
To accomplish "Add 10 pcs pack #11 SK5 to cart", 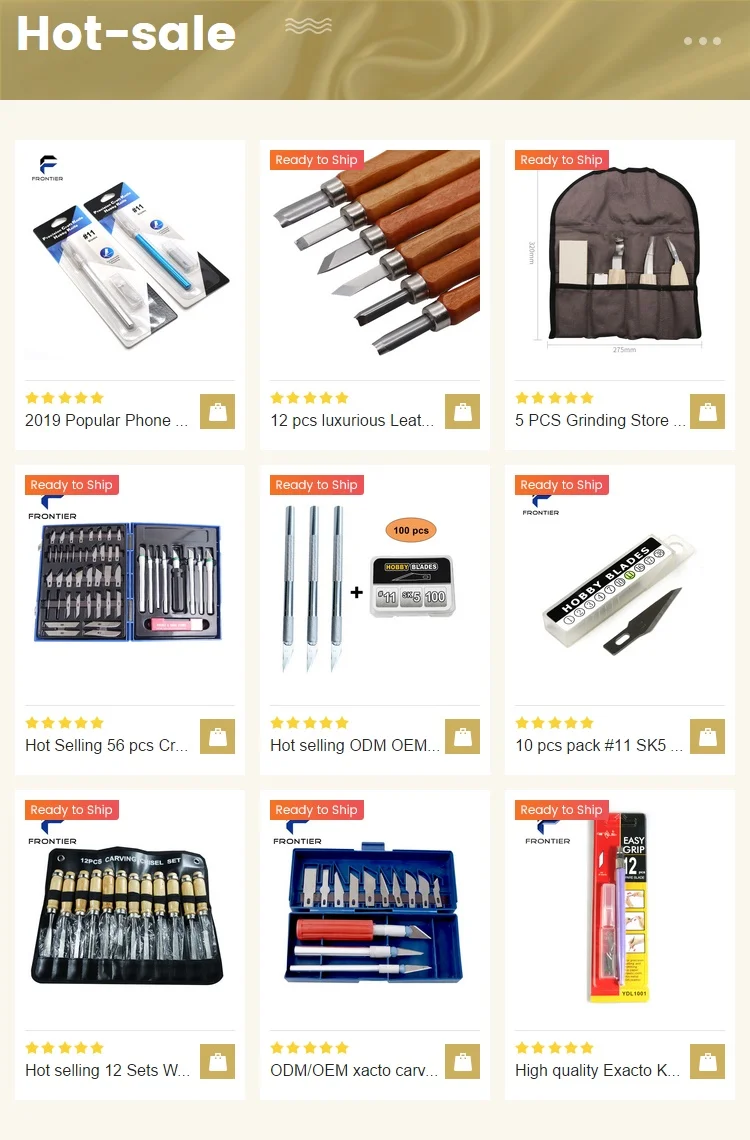I will [707, 736].
